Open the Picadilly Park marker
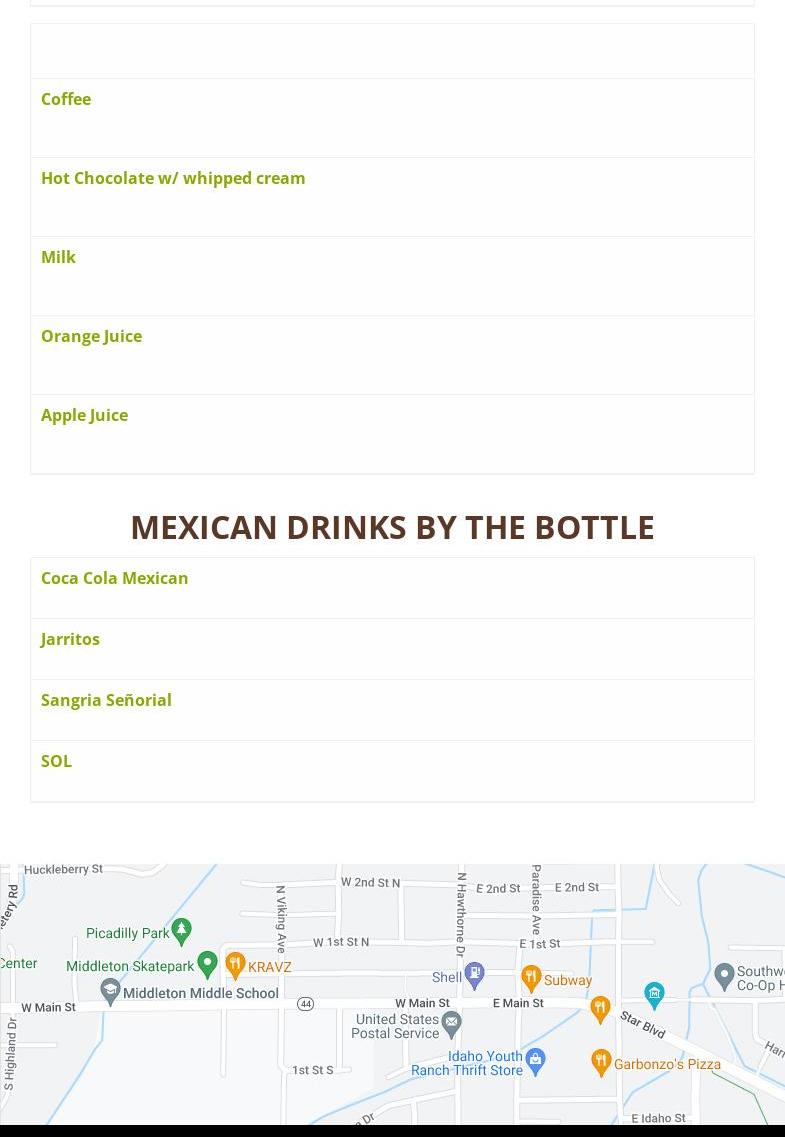The height and width of the screenshot is (1137, 785). 181,931
